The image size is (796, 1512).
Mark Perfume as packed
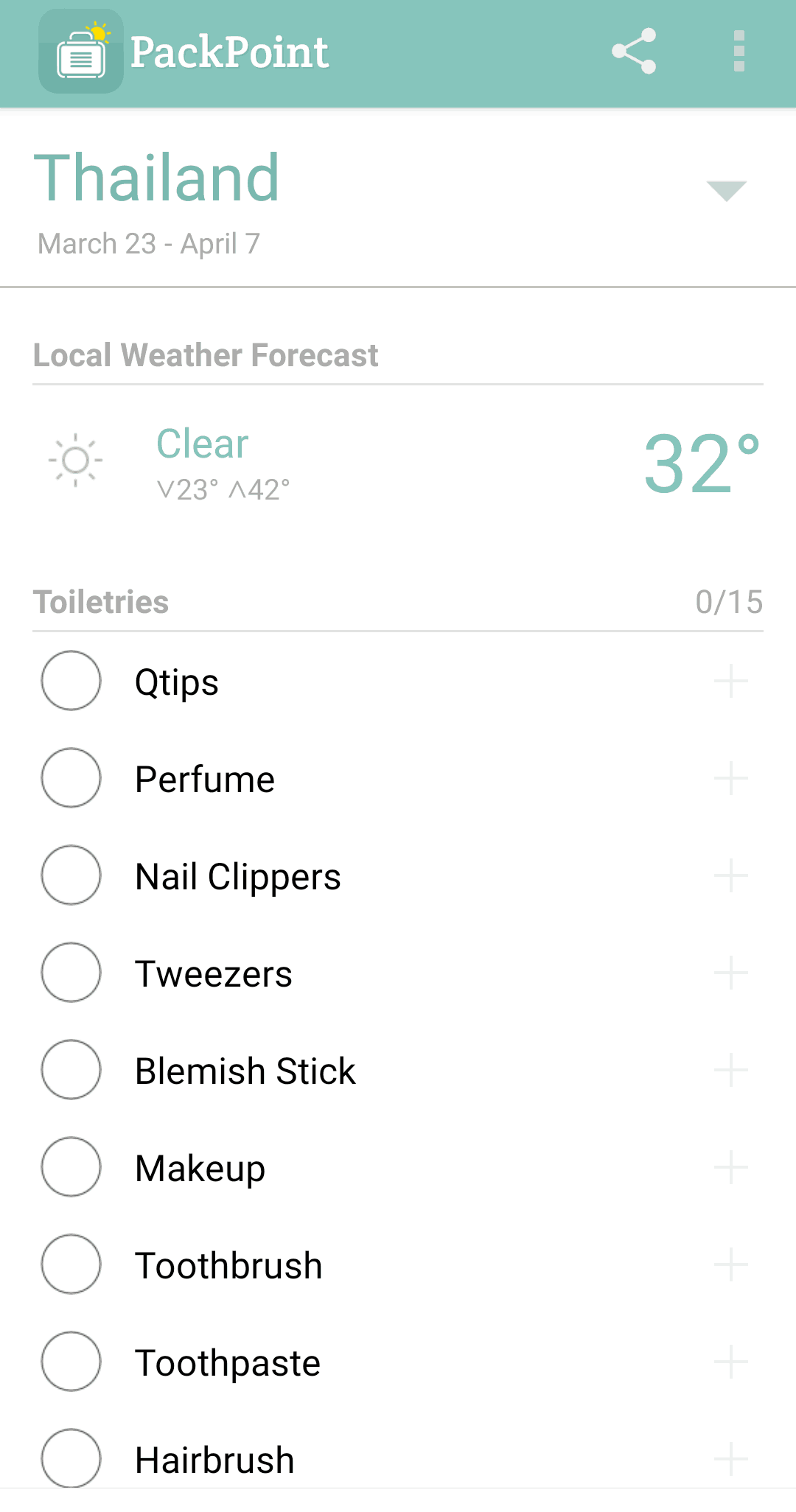point(71,777)
